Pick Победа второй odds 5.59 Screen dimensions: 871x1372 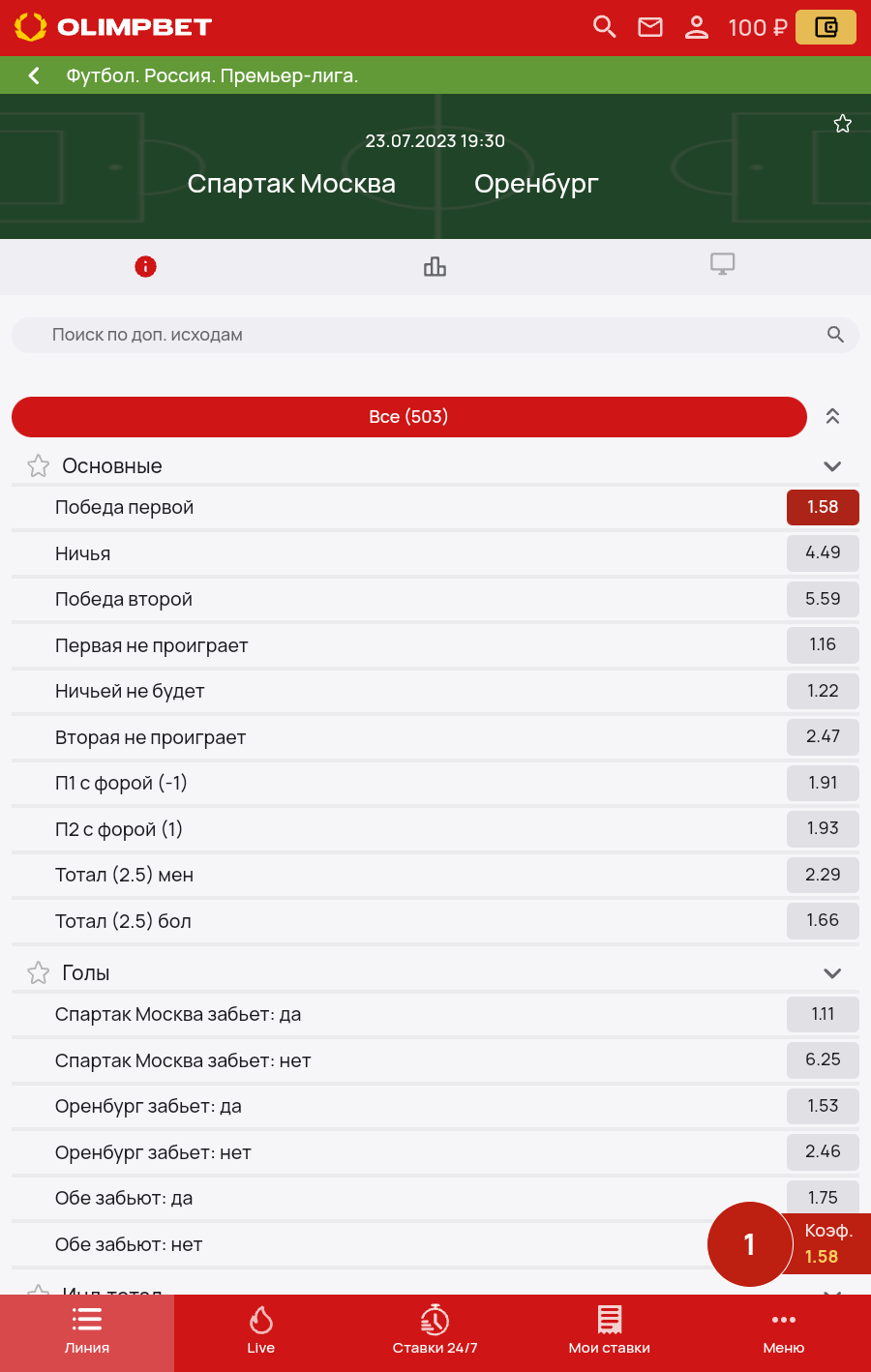tap(823, 599)
